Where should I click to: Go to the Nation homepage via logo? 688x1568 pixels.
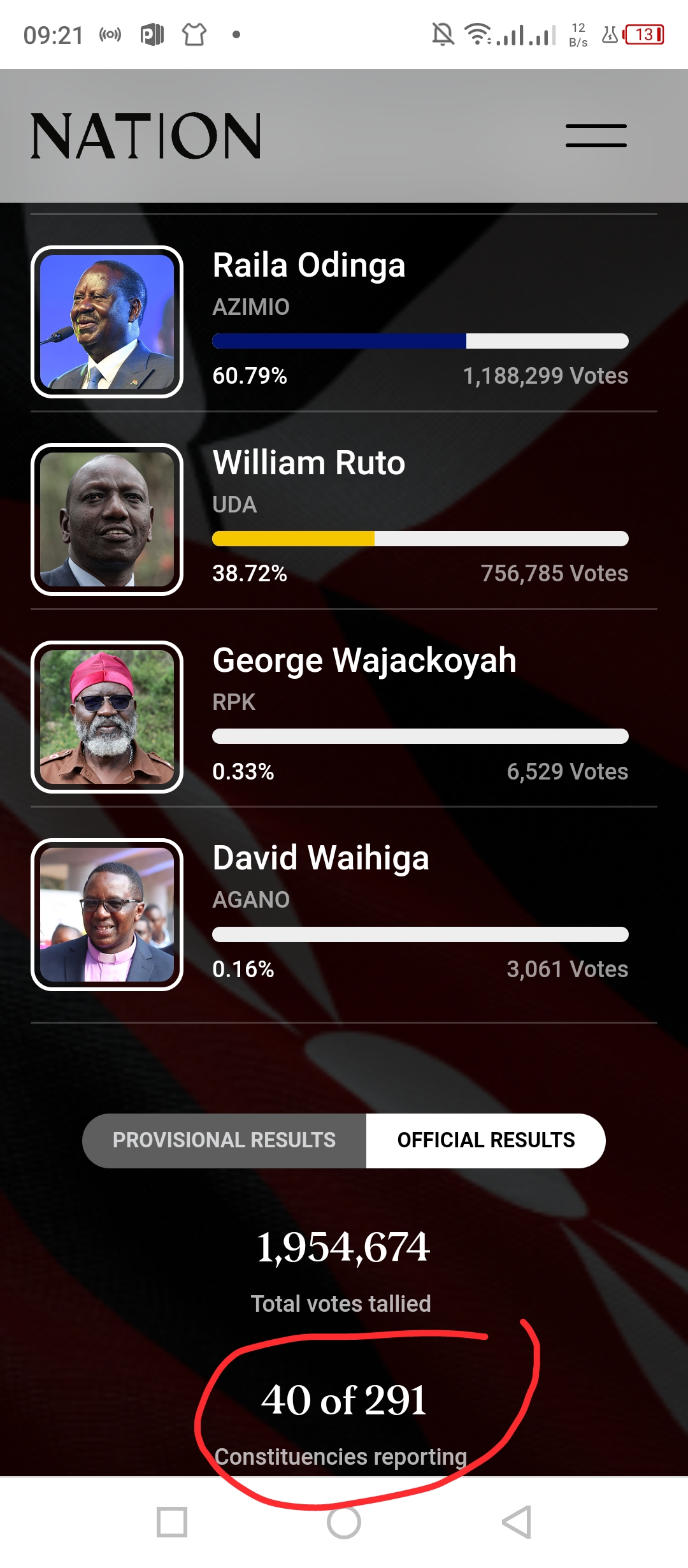pos(146,136)
